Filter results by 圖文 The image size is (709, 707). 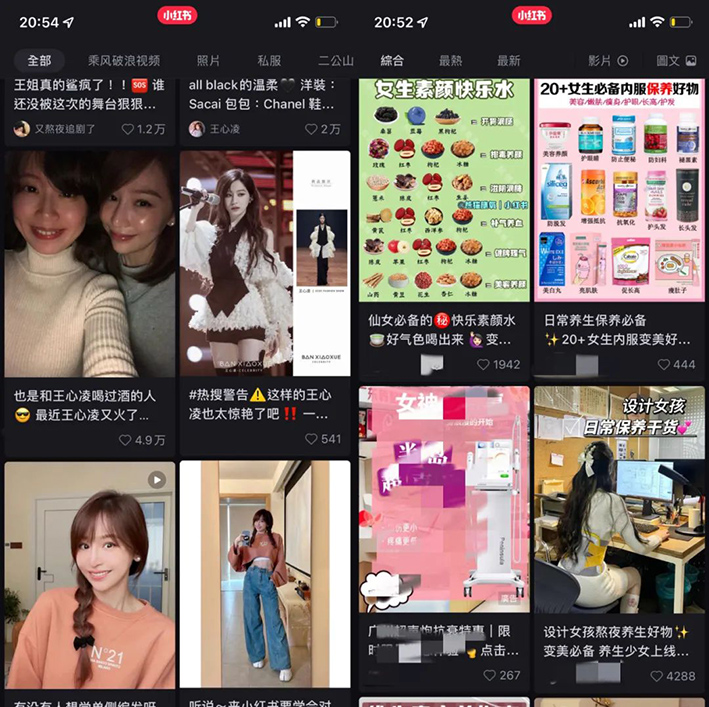676,60
